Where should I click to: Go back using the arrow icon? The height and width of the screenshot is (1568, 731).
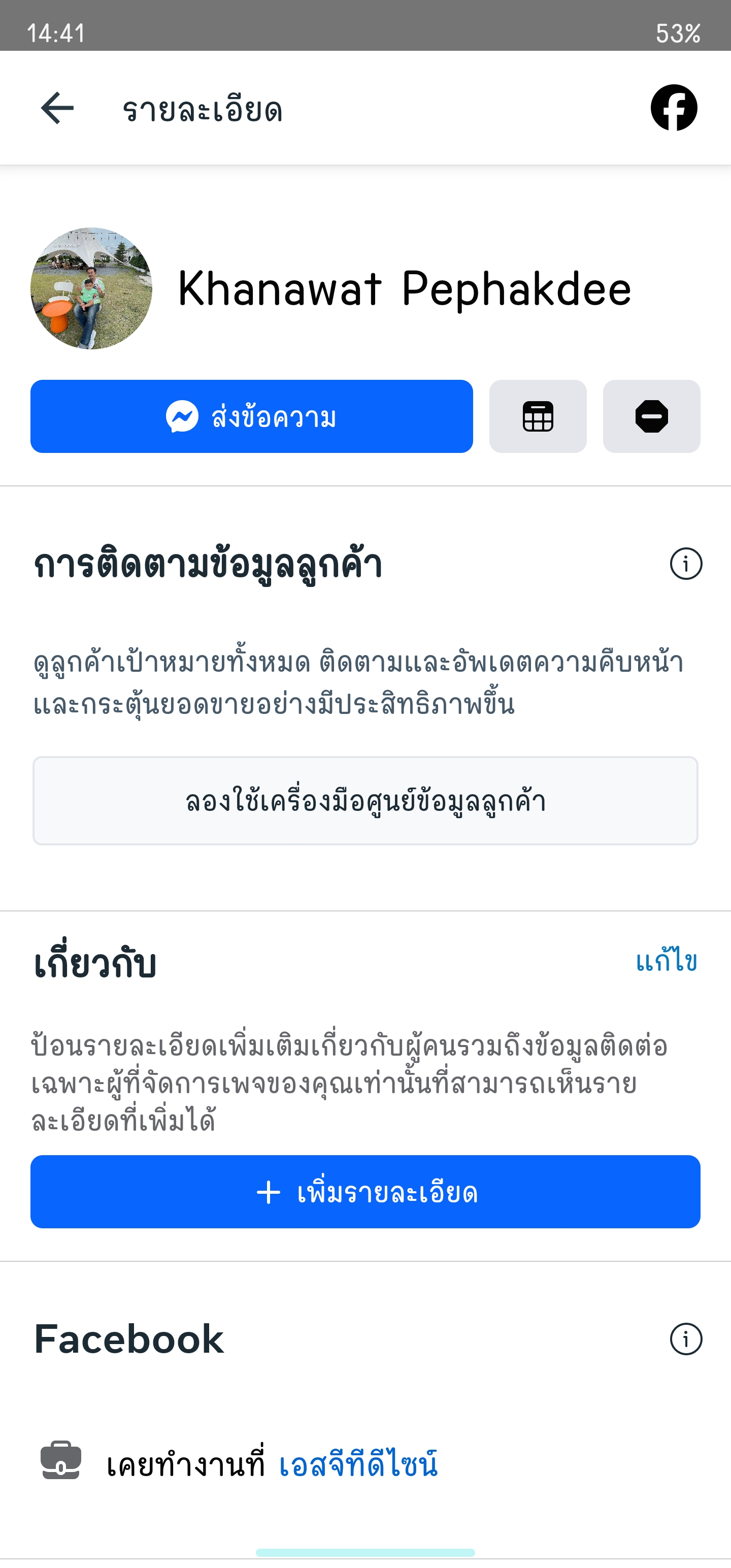coord(57,108)
